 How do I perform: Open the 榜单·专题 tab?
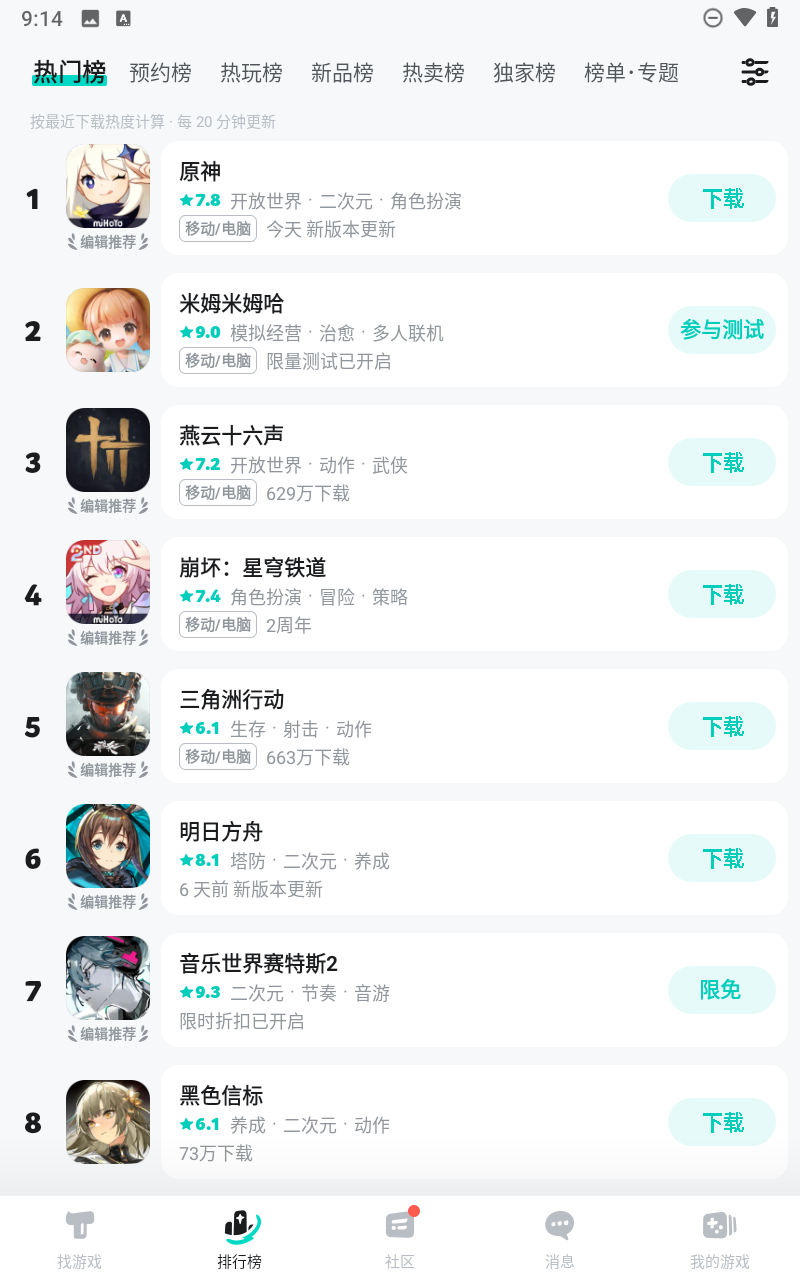tap(631, 73)
